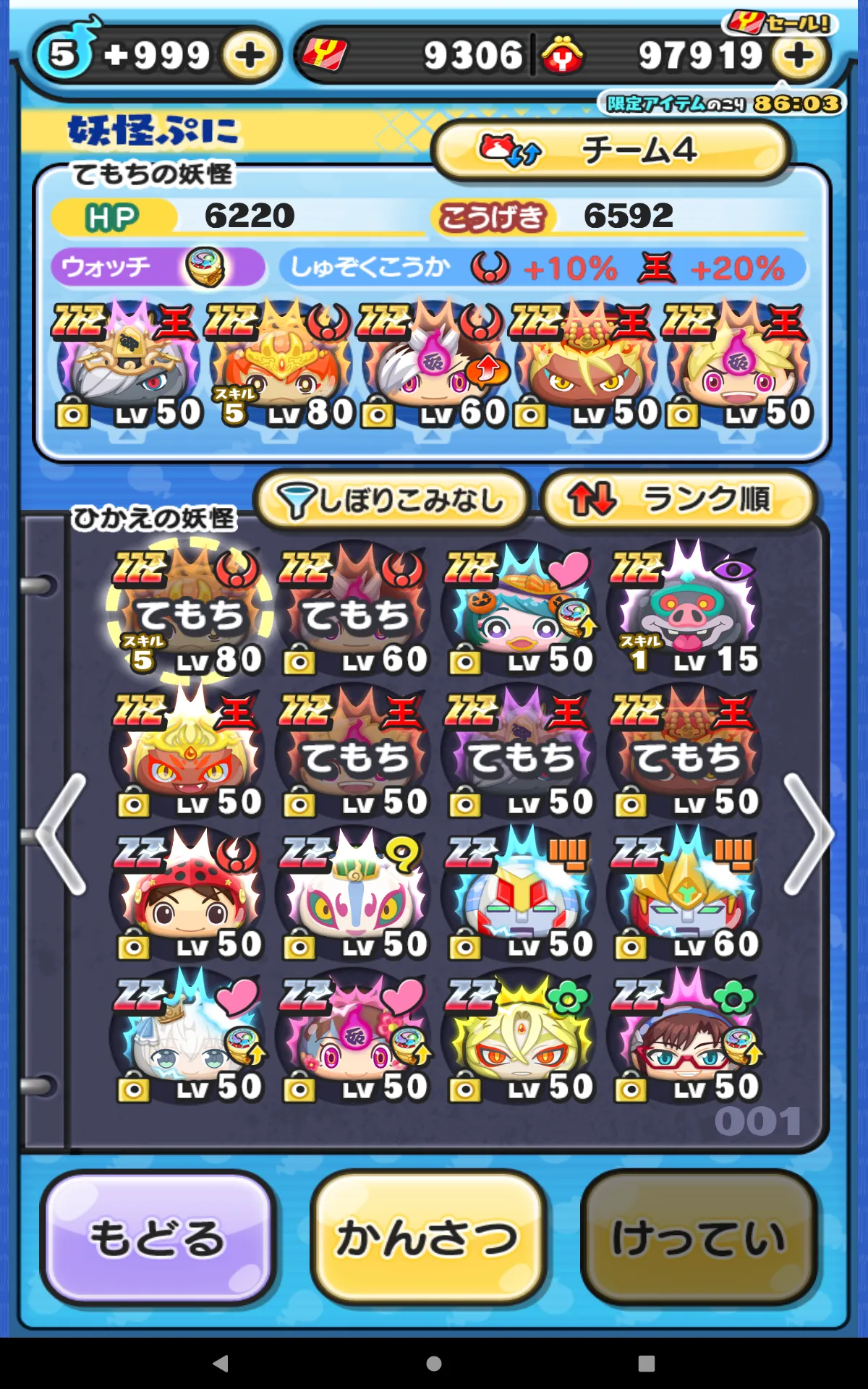Image resolution: width=868 pixels, height=1389 pixels.
Task: Add Y-money with the 97919 plus button
Action: click(x=799, y=55)
